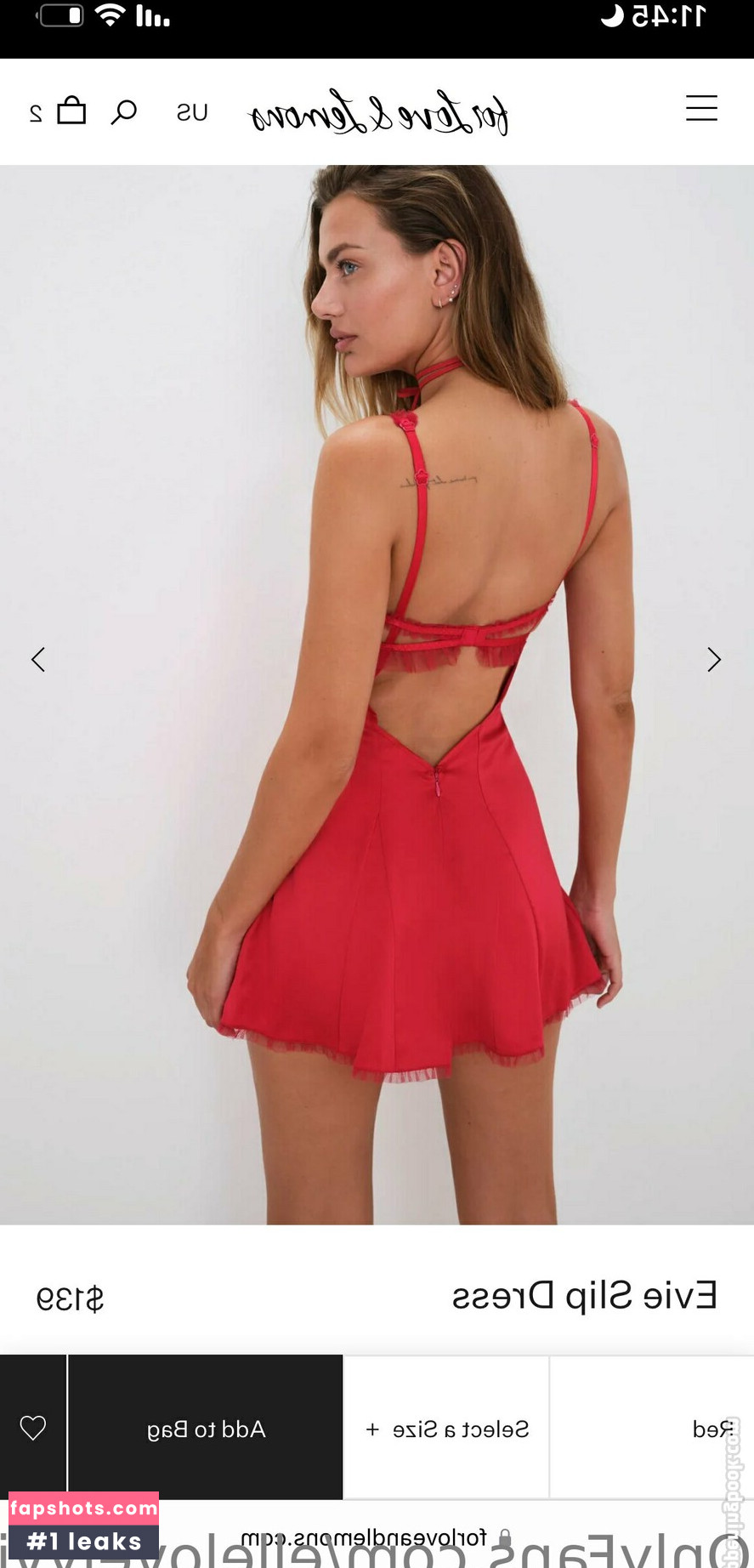Image resolution: width=754 pixels, height=1568 pixels.
Task: Save the dress with the wishlist heart
Action: [33, 1428]
